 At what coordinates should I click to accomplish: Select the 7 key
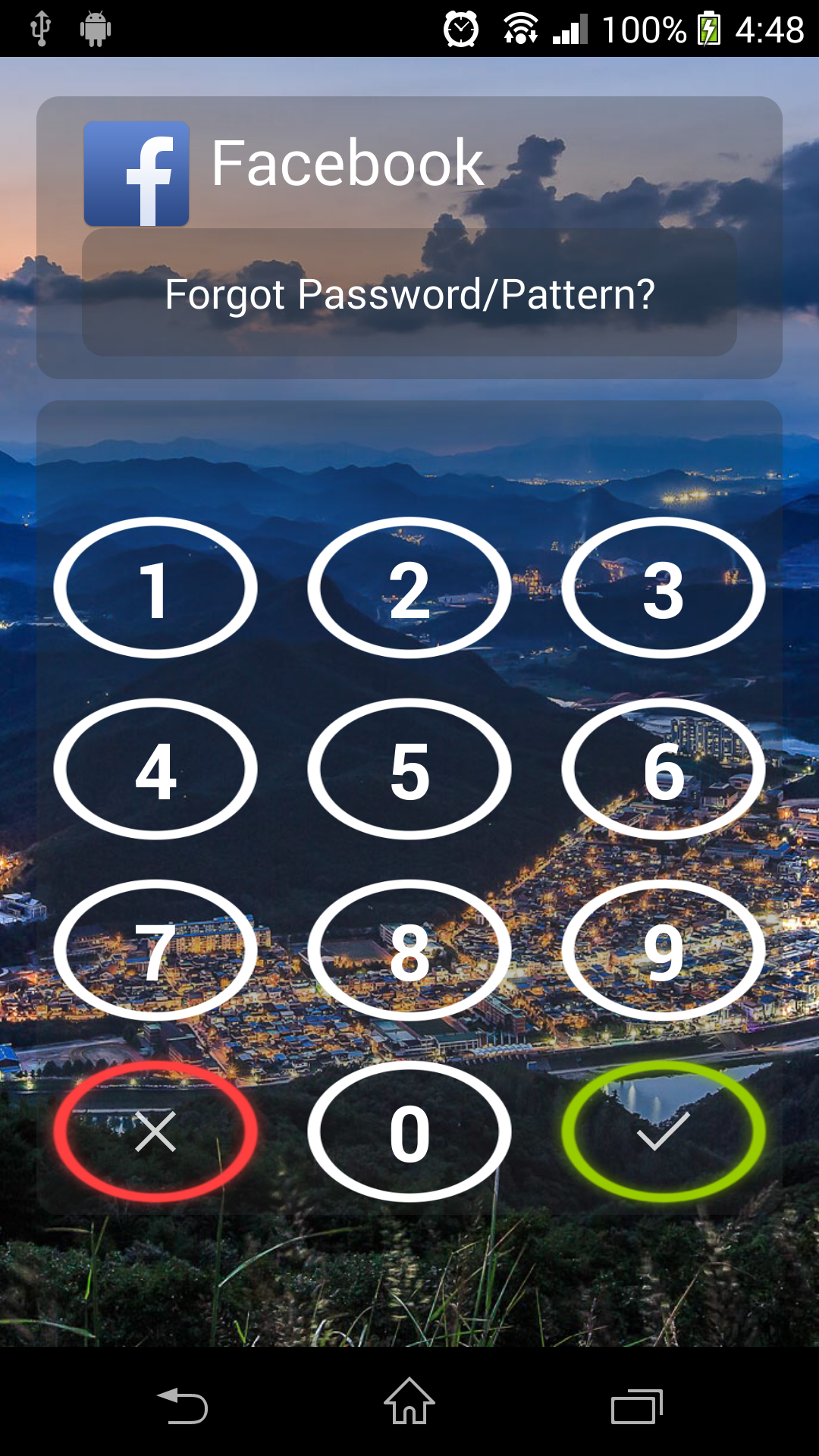(155, 950)
